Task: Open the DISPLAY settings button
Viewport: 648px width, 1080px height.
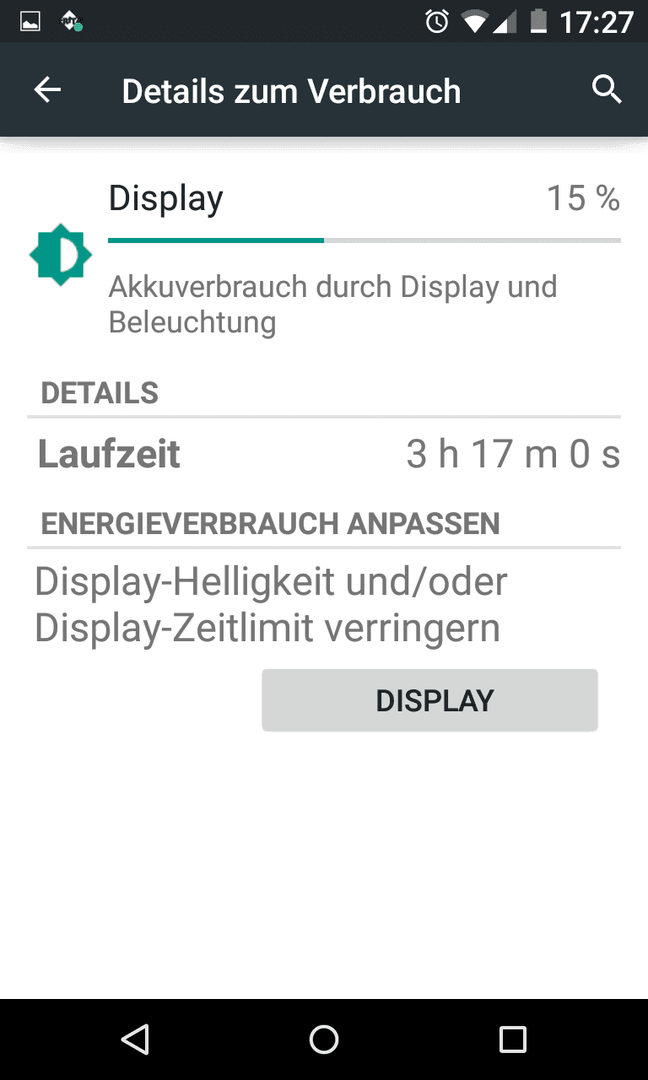Action: 430,700
